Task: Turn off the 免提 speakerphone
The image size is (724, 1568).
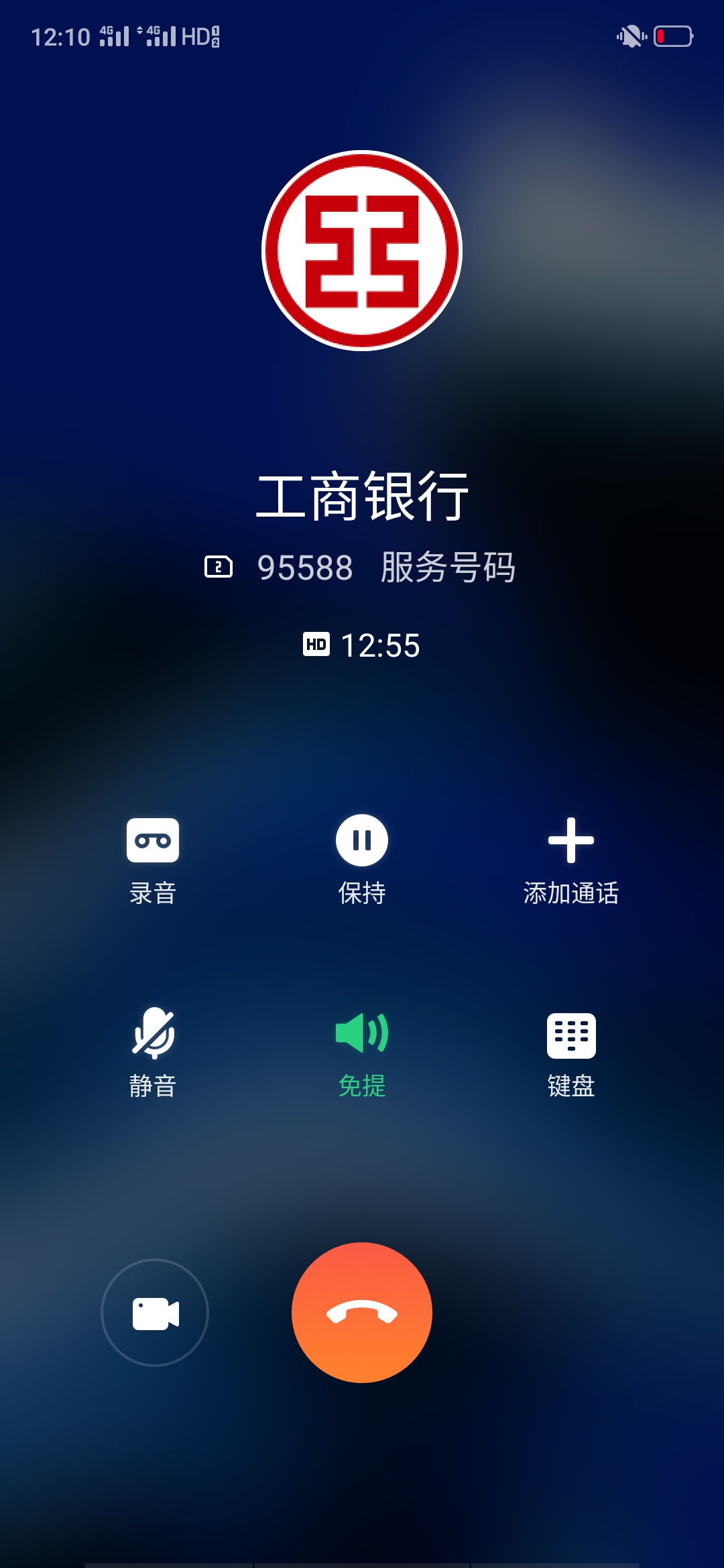Action: tap(362, 1053)
